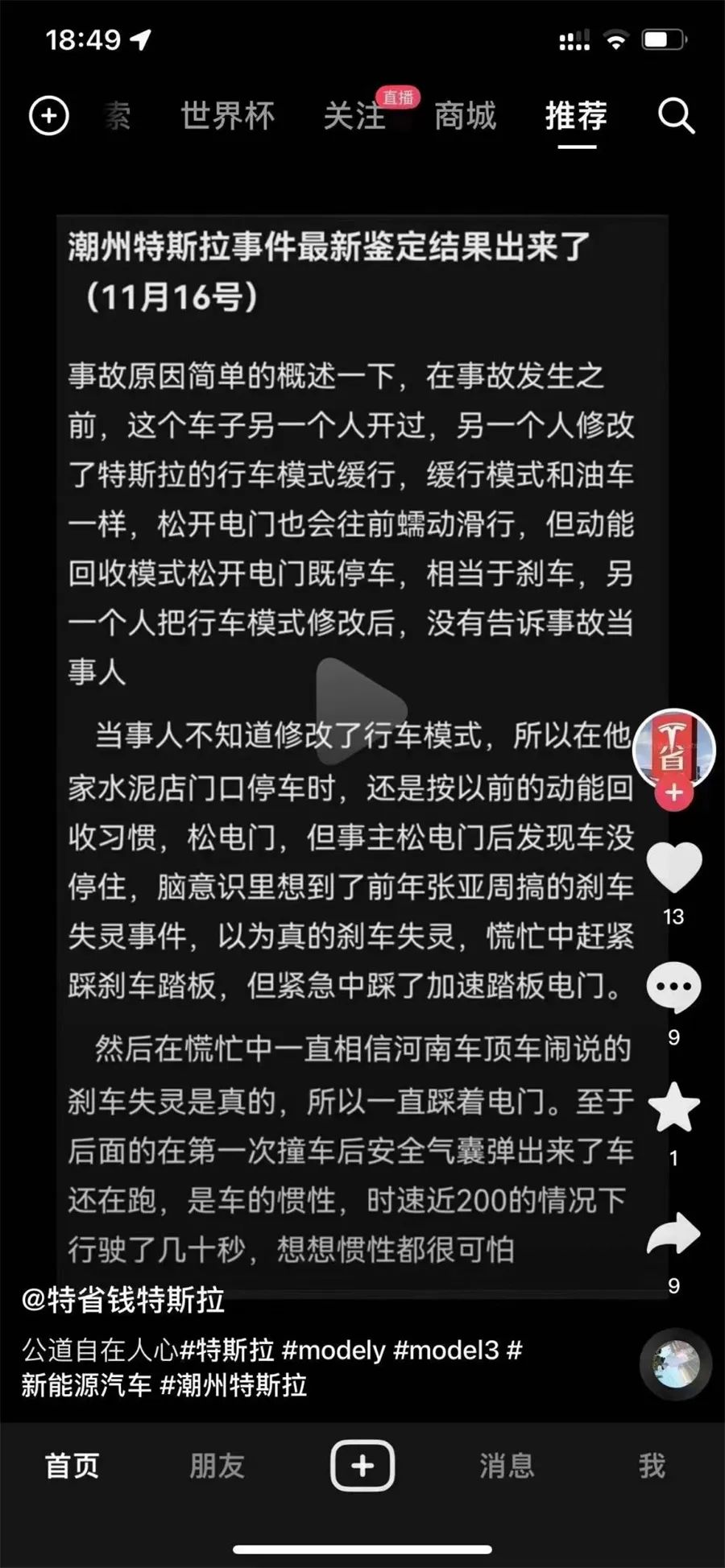The image size is (725, 1568).
Task: Select the 推荐 tab
Action: coord(576,117)
